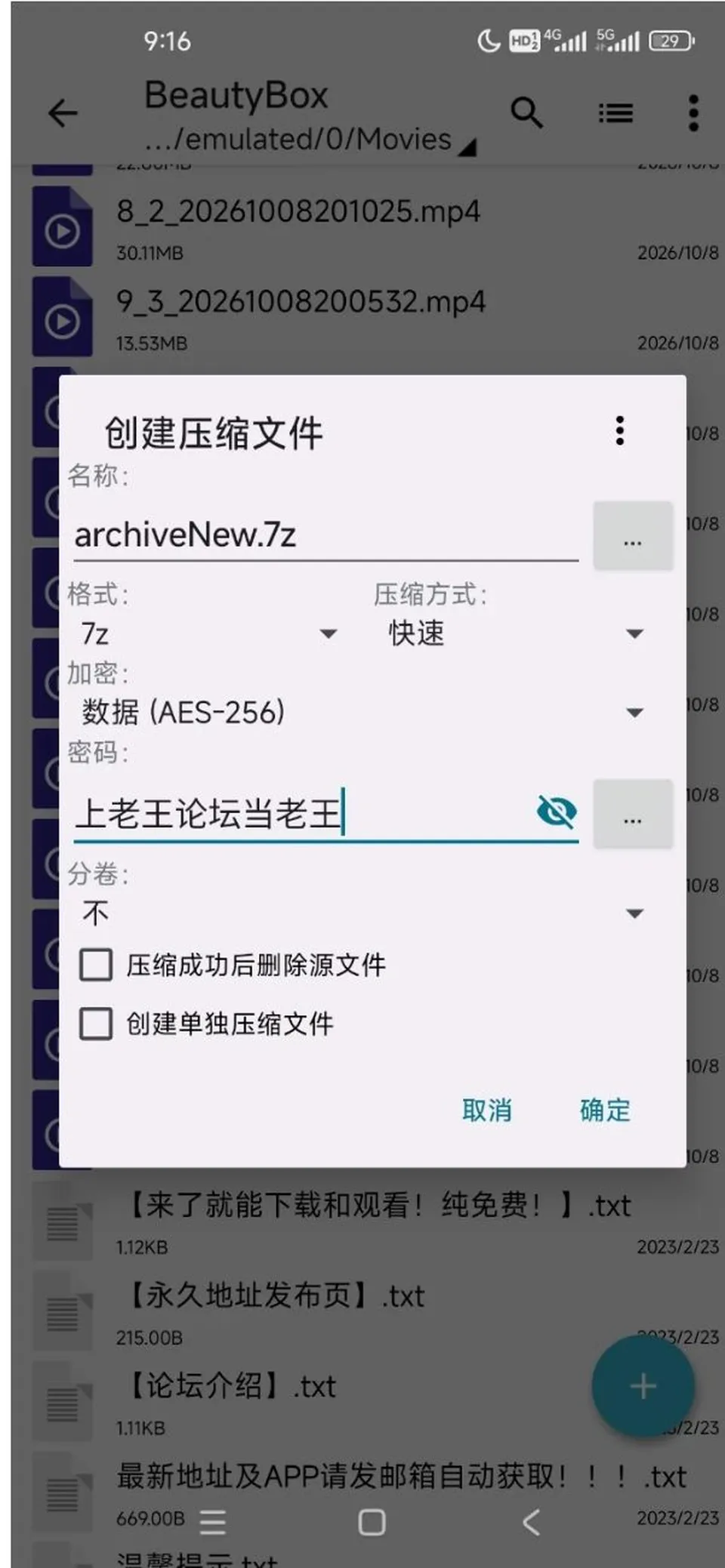
Task: Confirm with 确定 button
Action: click(x=605, y=1110)
